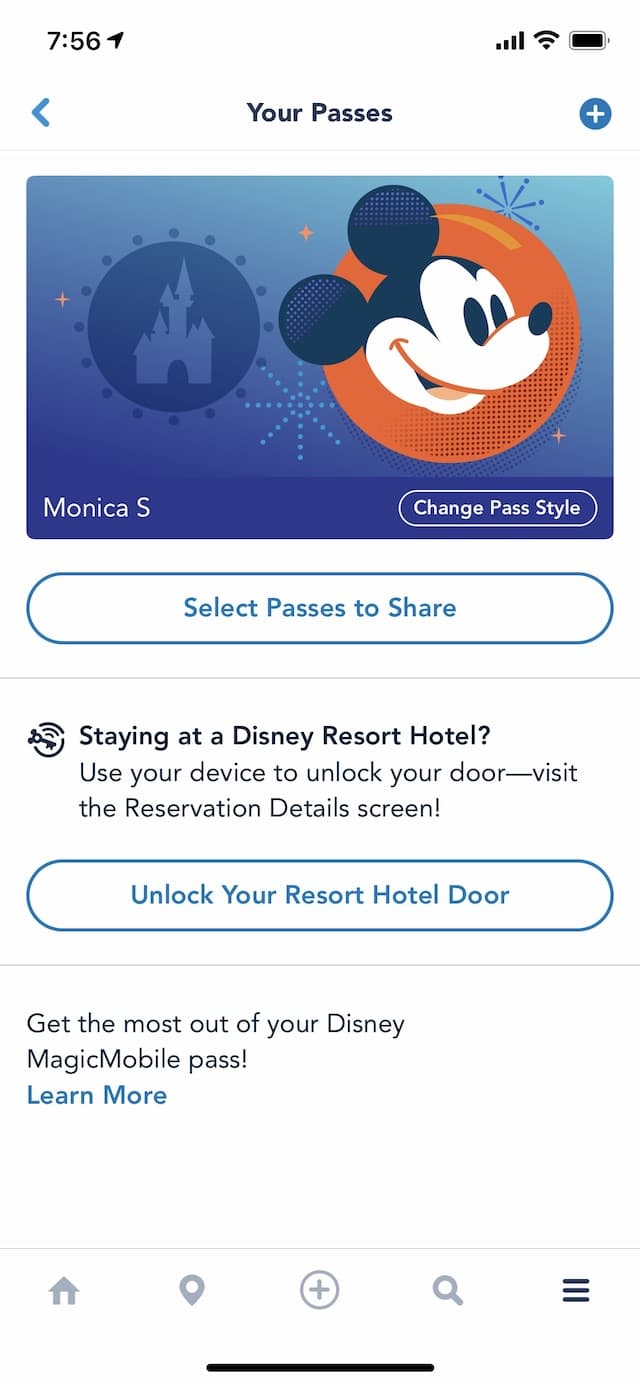Image resolution: width=640 pixels, height=1385 pixels.
Task: Open Monica S's MagicMobile pass card
Action: (320, 357)
